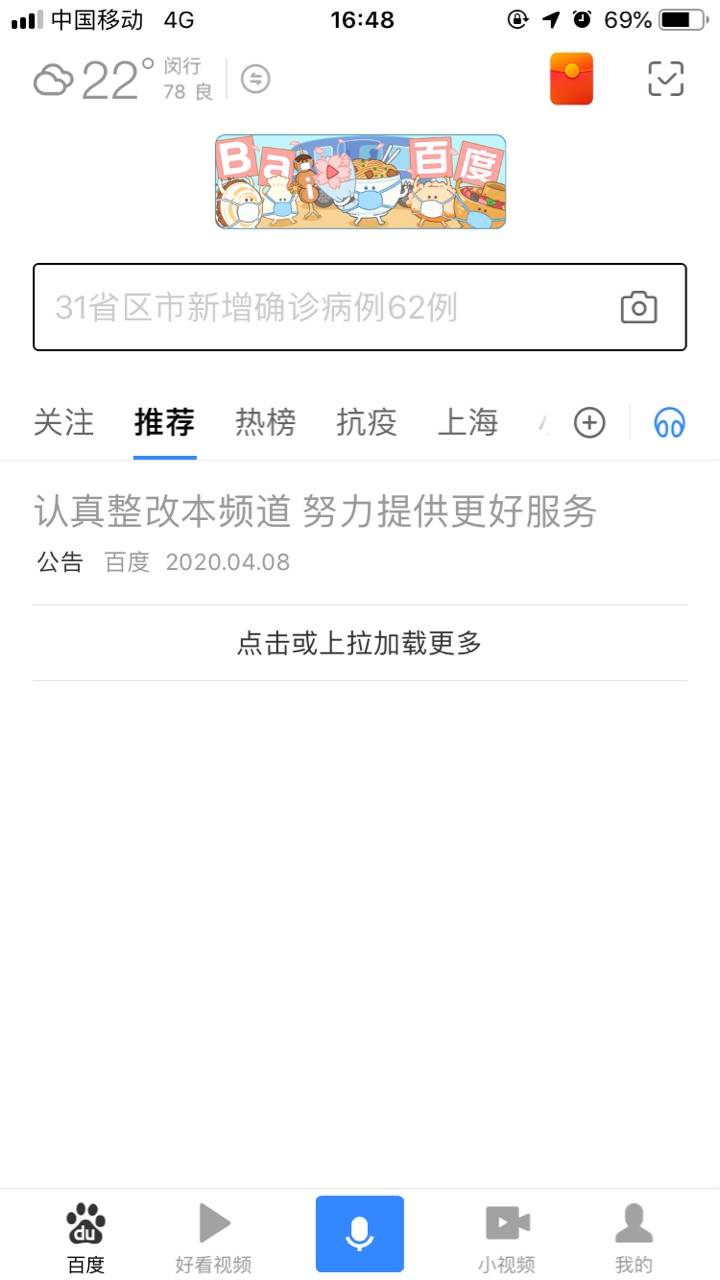Screen dimensions: 720x1280
Task: Open the scan icon in the top corner
Action: pos(666,79)
